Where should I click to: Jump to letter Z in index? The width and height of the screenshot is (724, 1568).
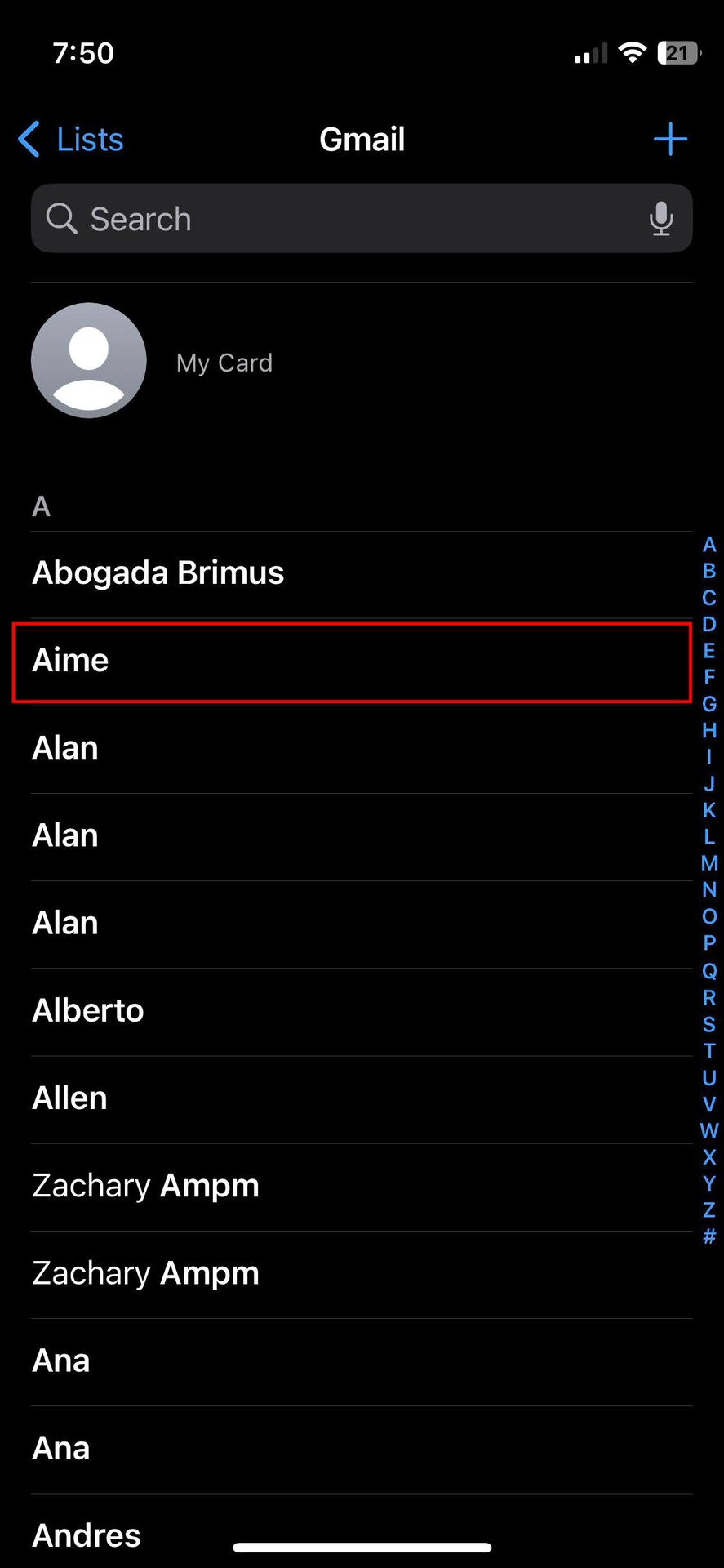tap(709, 1209)
